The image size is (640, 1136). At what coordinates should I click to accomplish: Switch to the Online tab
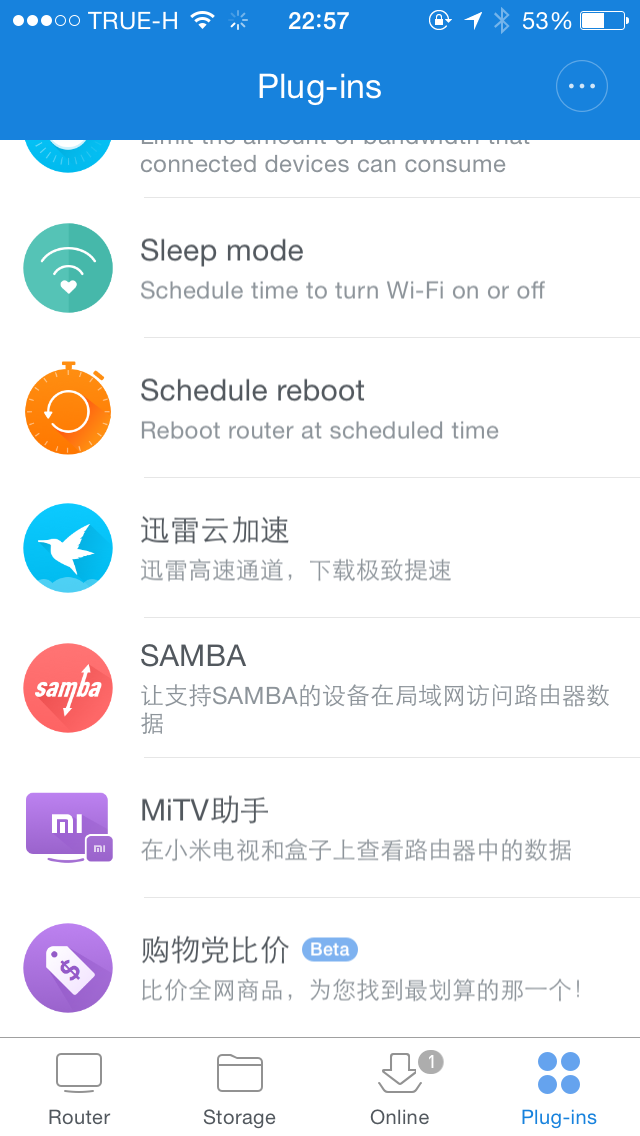click(400, 1088)
